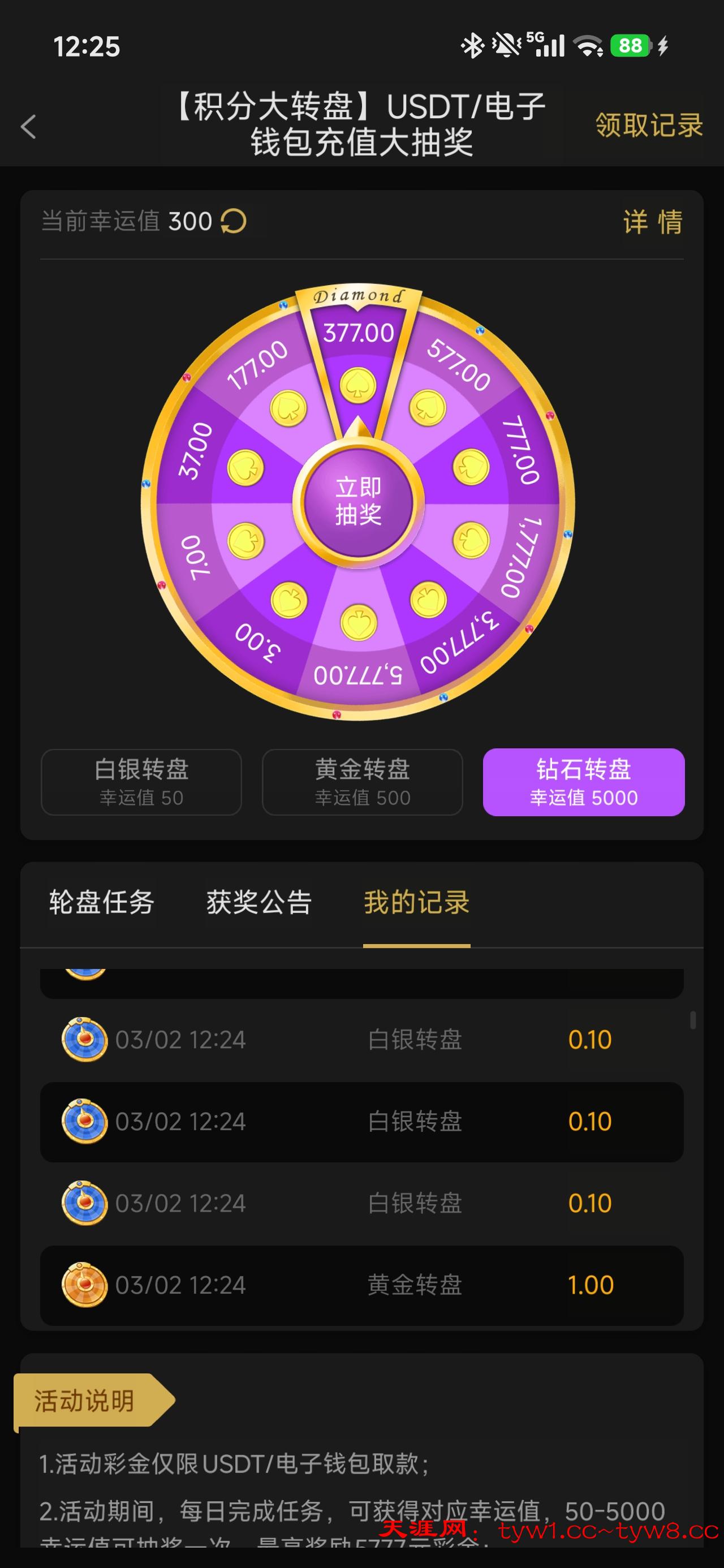Select the 白银转盘 wheel

pos(141,782)
